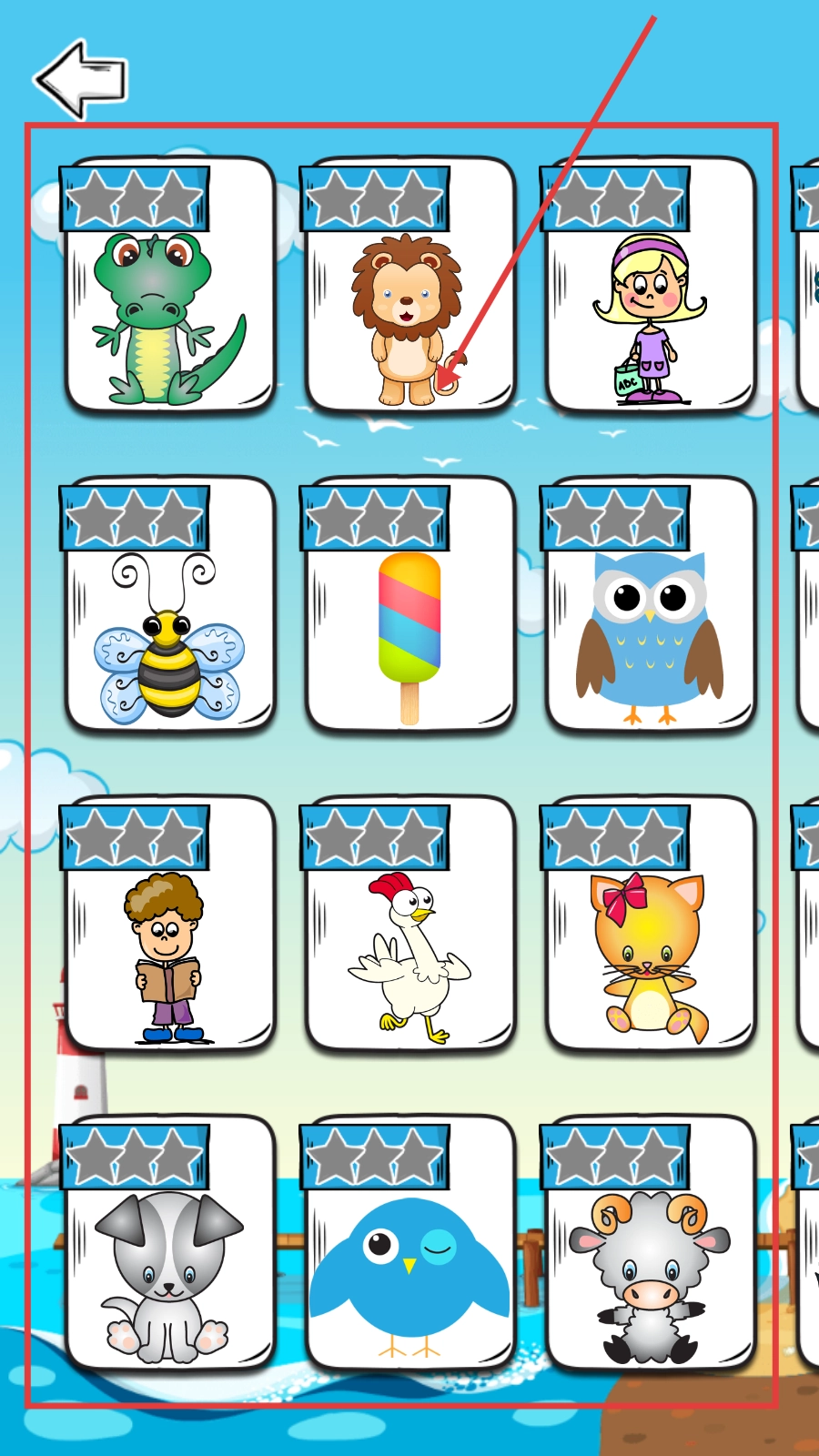Select the lion puzzle card
The image size is (819, 1456).
click(409, 300)
